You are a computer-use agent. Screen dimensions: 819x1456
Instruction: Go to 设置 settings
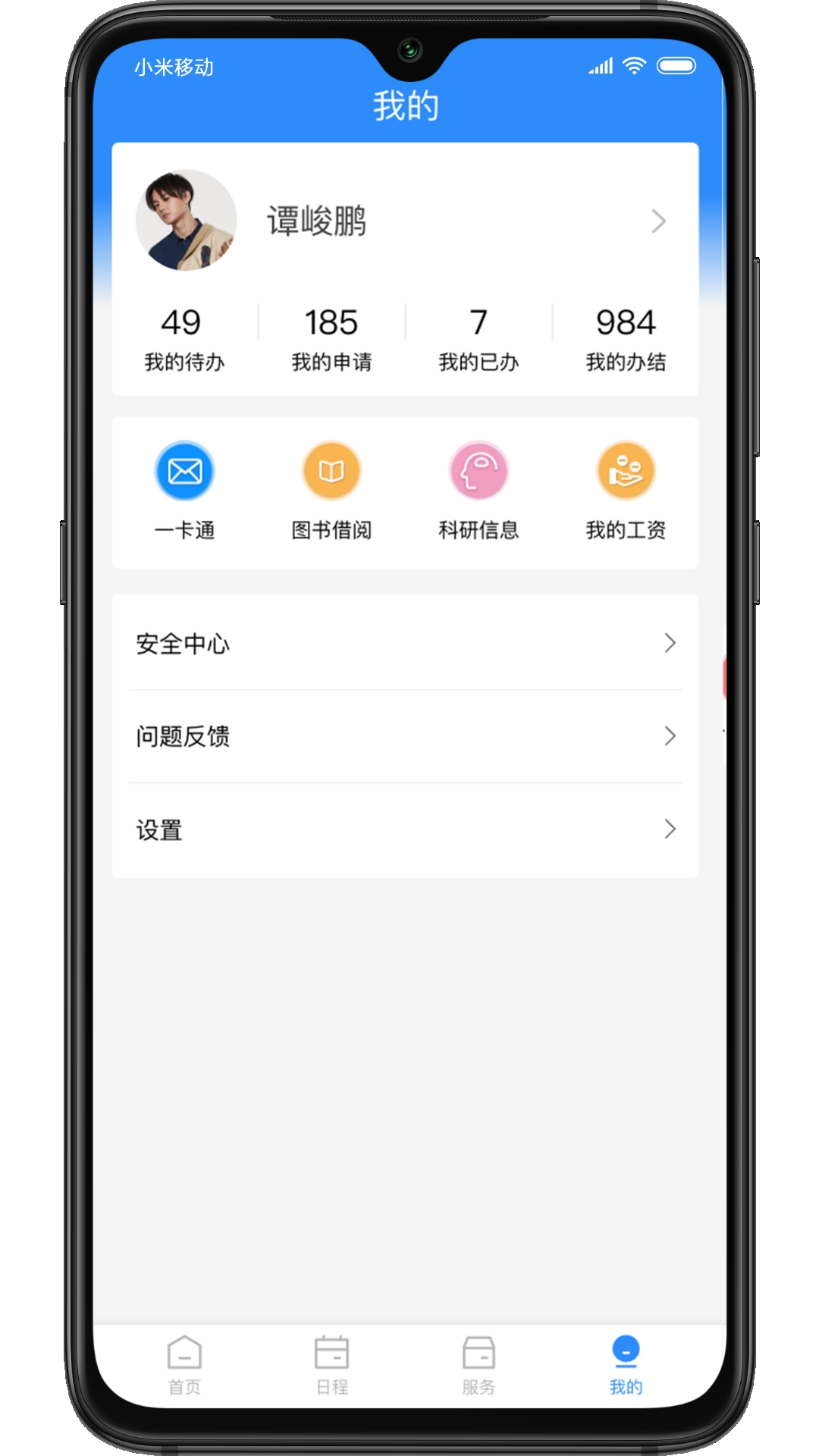pos(405,830)
